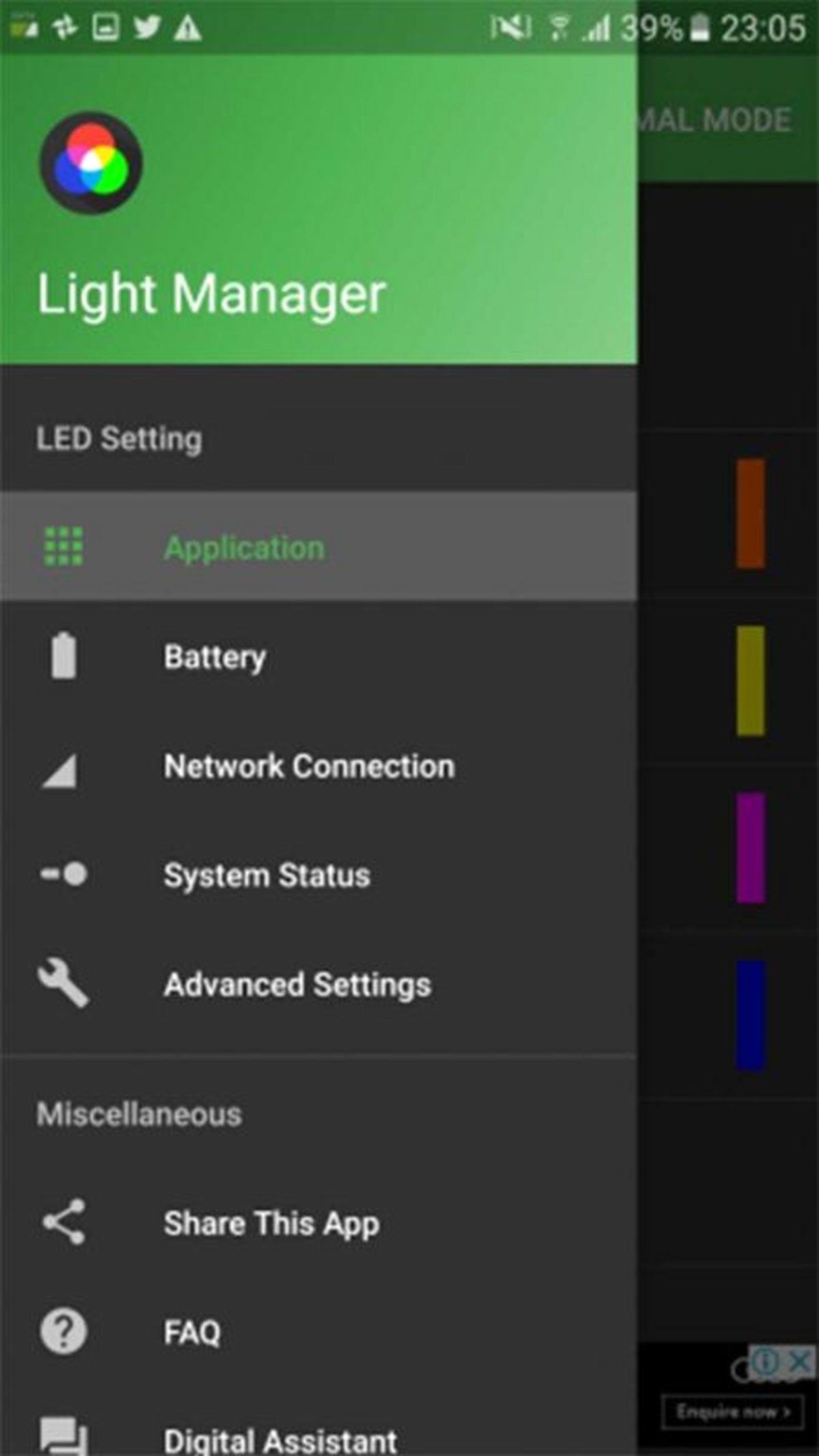
Task: Open the Application LED settings
Action: 244,547
